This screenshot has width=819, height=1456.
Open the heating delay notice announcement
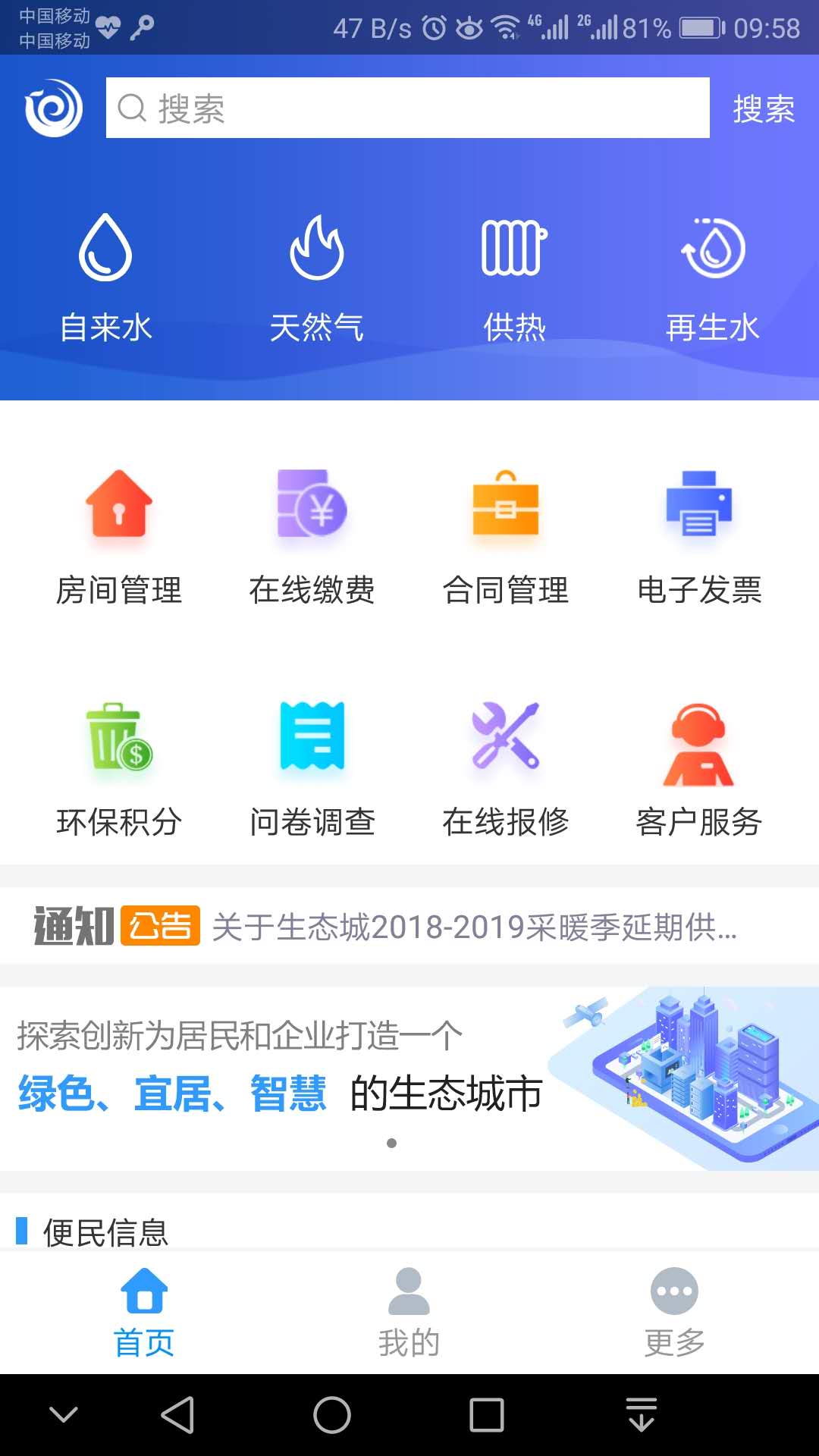click(x=470, y=927)
